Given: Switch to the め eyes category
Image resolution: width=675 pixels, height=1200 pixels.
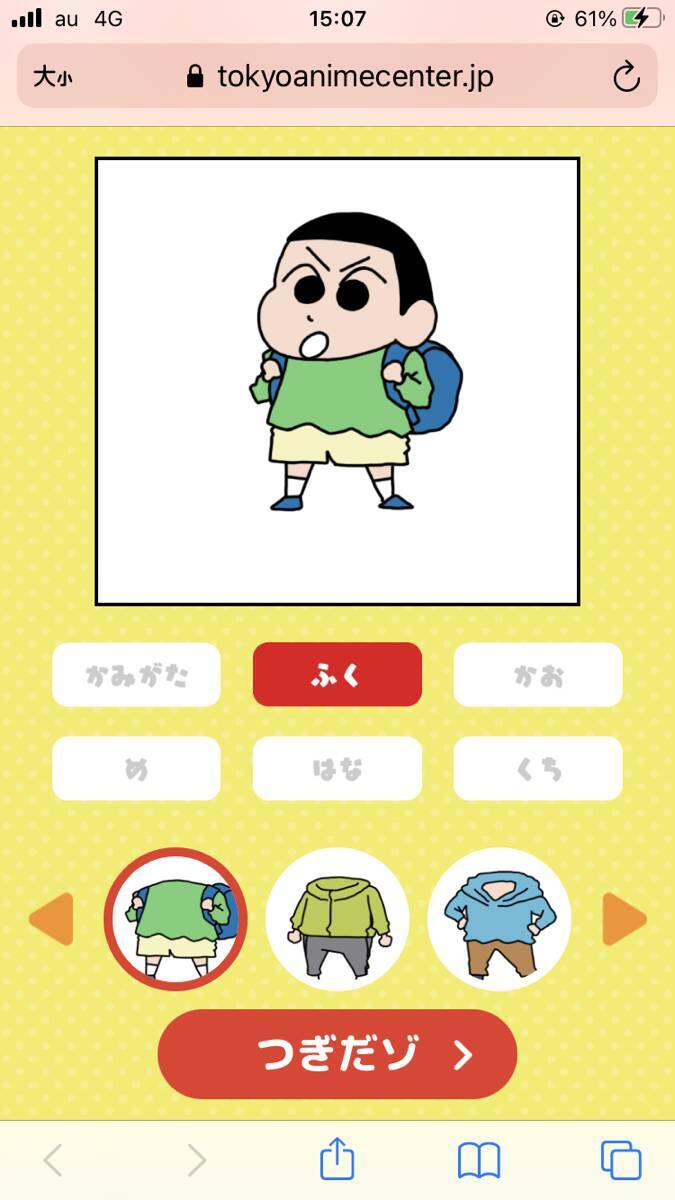Looking at the screenshot, I should click(136, 768).
